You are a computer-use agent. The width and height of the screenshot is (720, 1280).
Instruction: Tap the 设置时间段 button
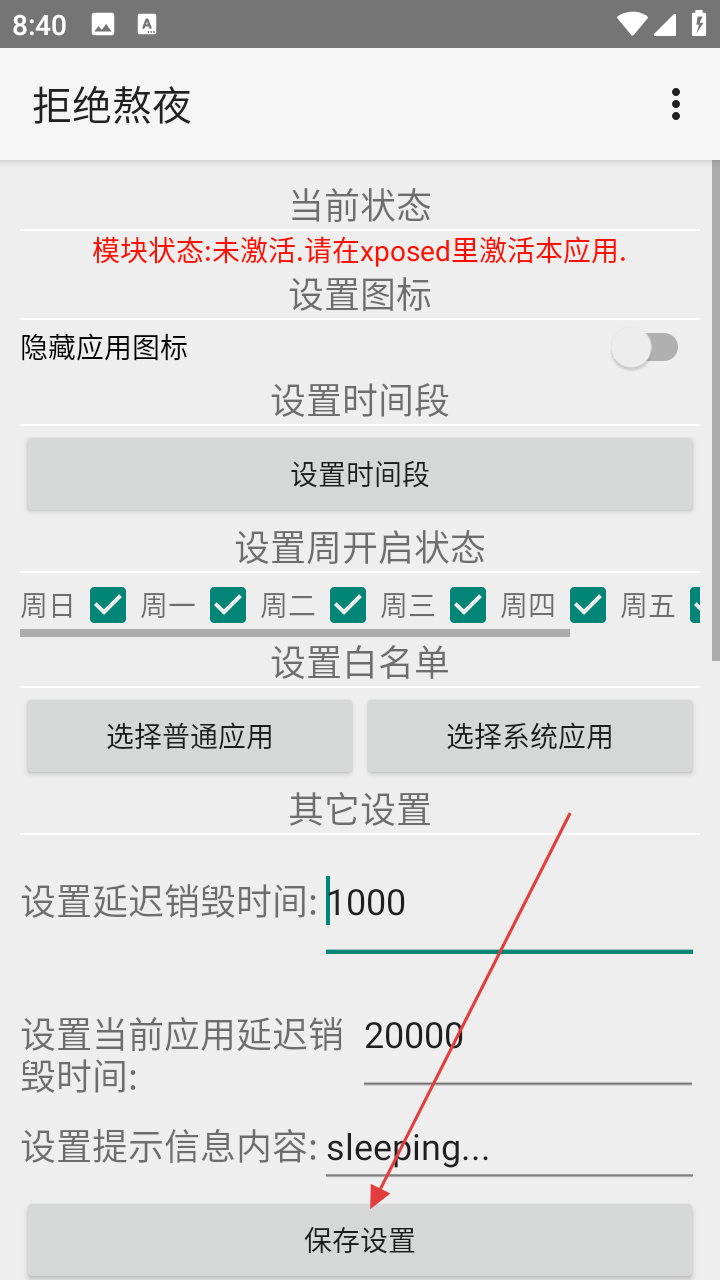[x=360, y=474]
